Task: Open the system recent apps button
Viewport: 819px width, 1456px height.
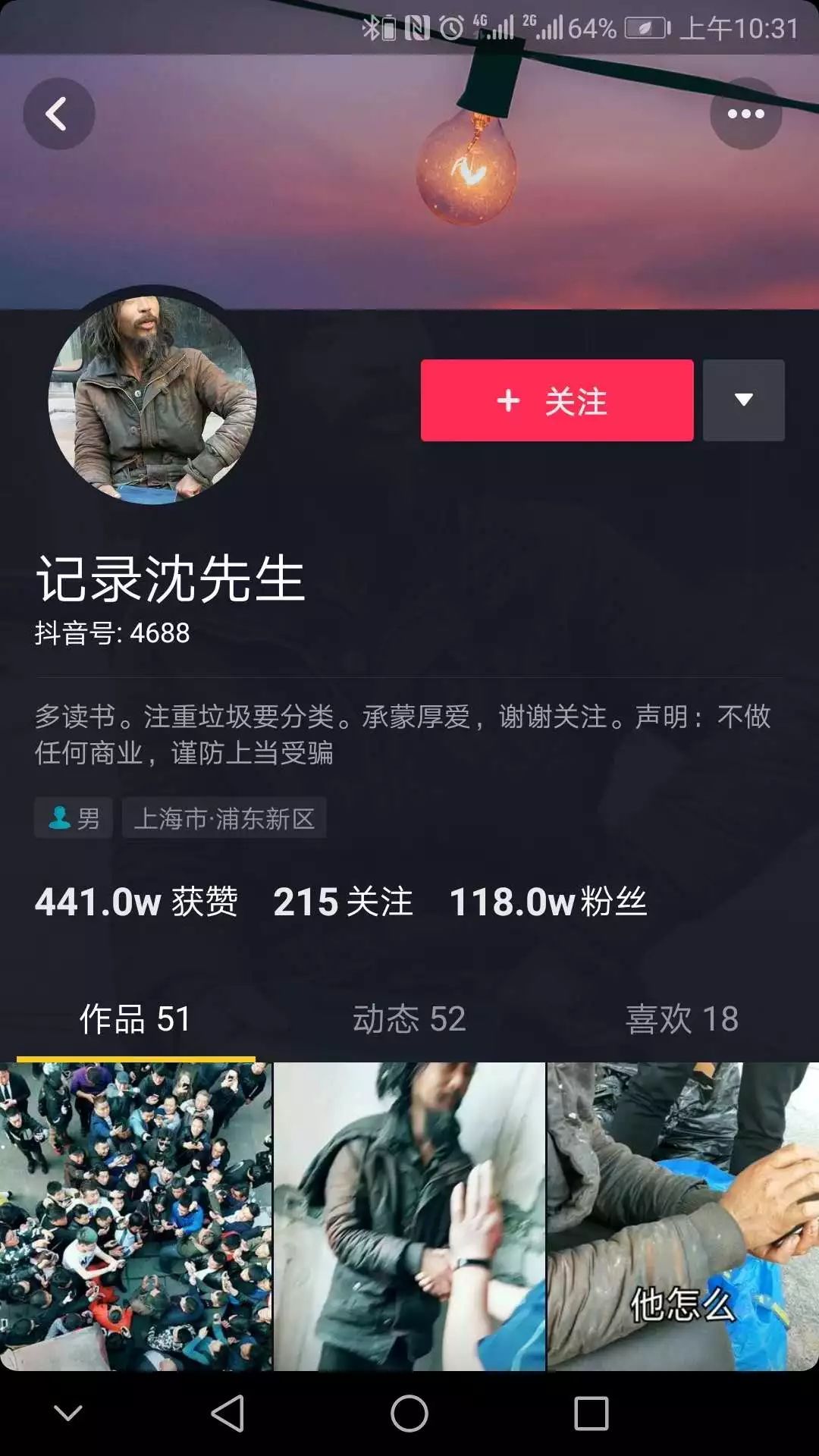Action: pos(591,1414)
